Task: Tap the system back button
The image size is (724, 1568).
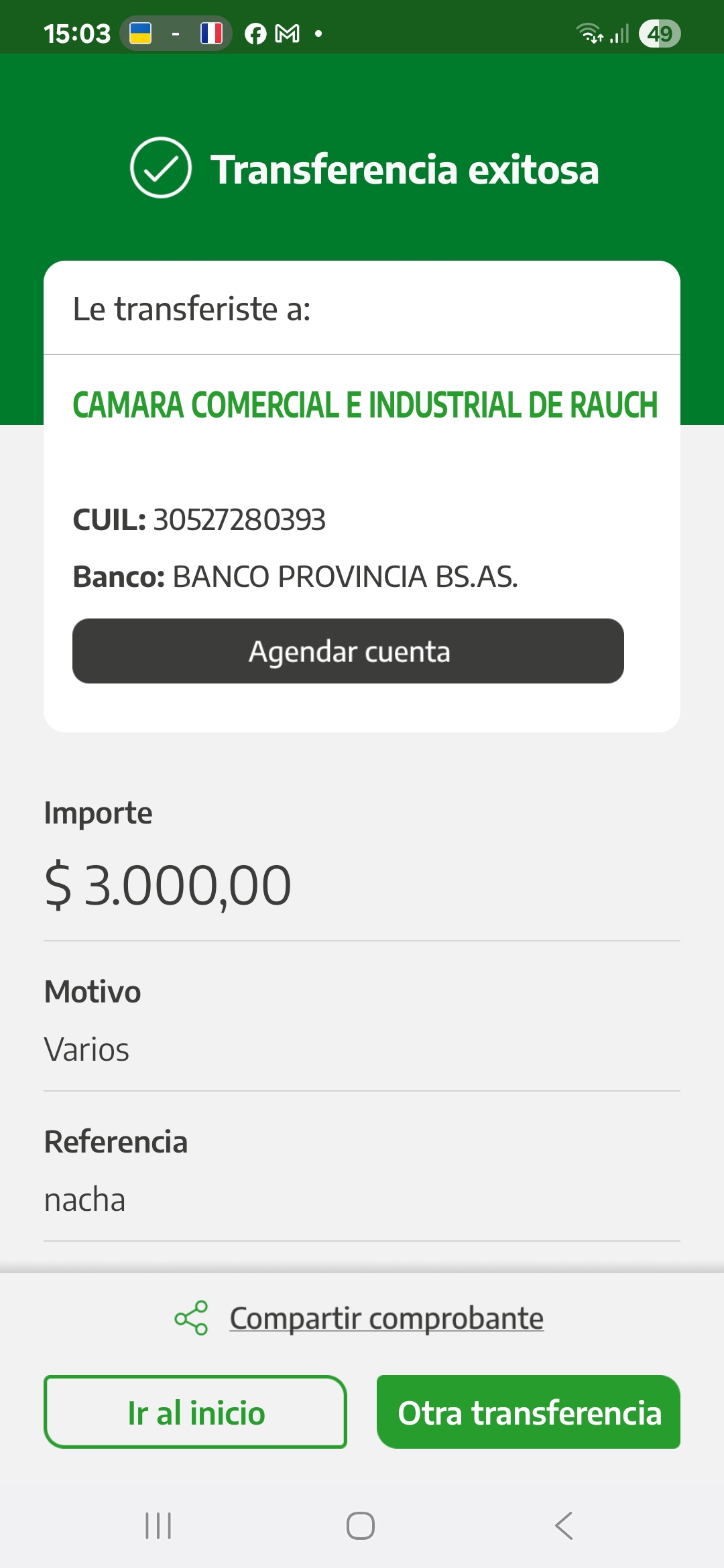Action: [564, 1526]
